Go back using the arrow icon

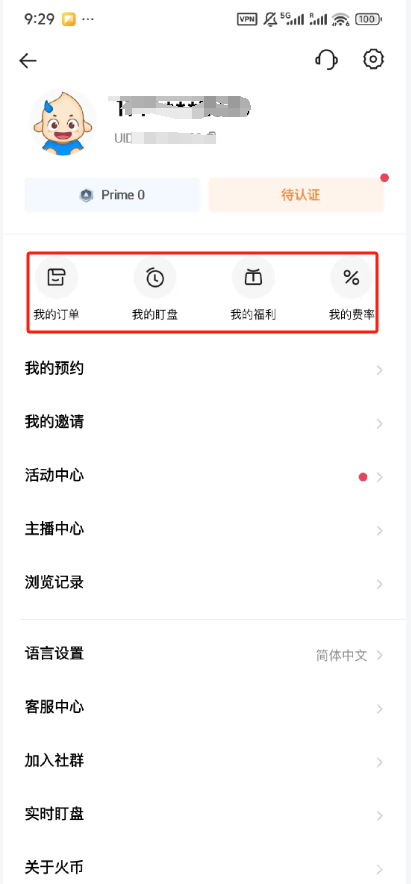click(28, 60)
